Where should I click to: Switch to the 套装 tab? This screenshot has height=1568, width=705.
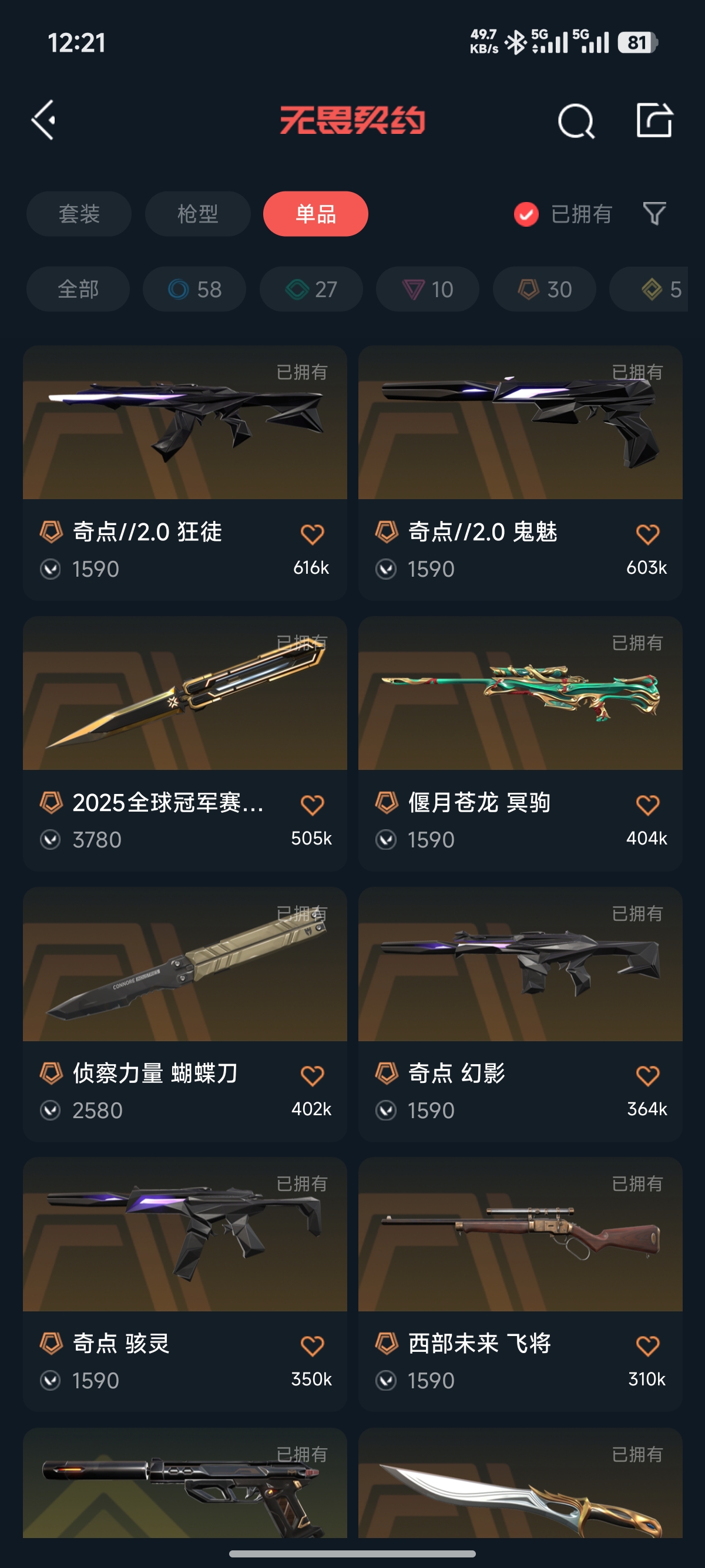coord(79,214)
